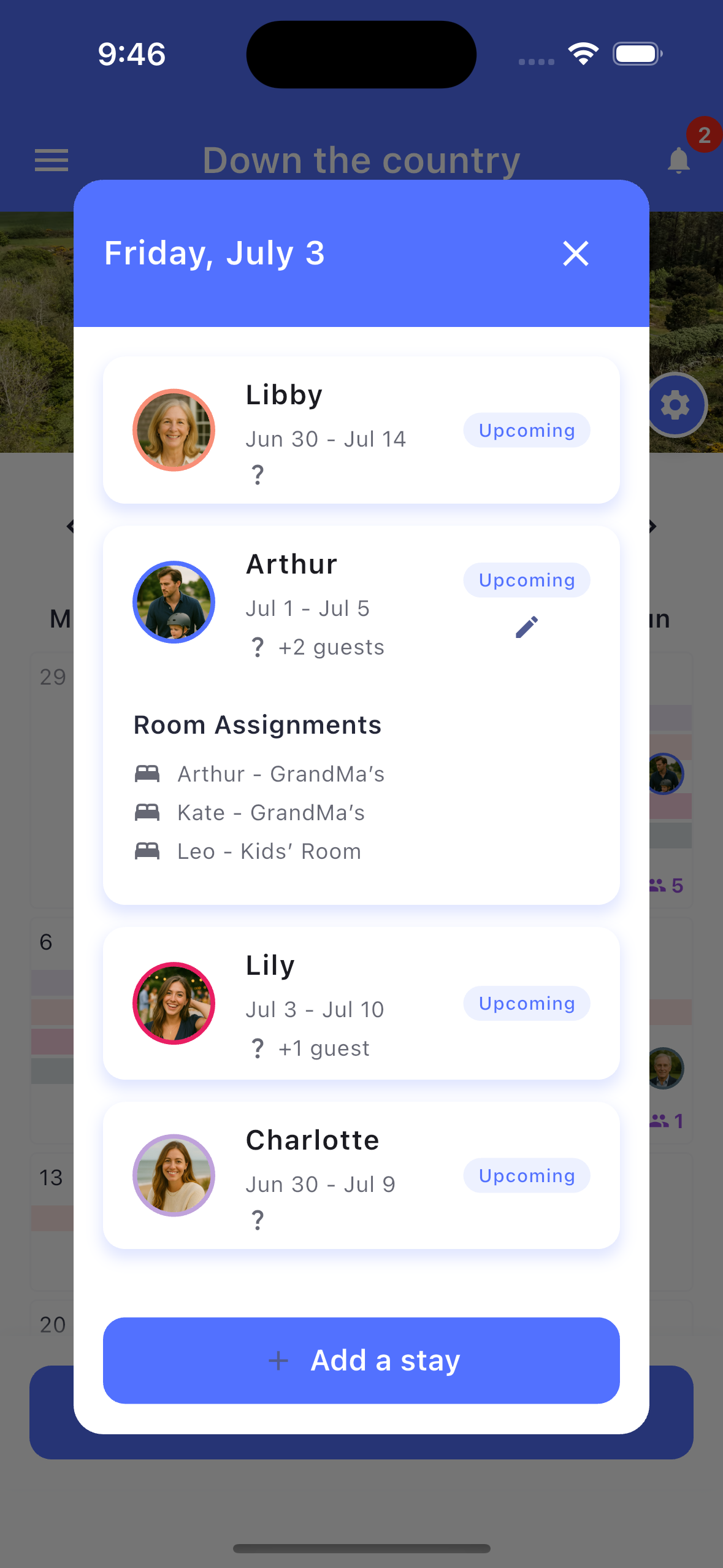This screenshot has height=1568, width=723.
Task: Add a stay
Action: click(361, 1360)
